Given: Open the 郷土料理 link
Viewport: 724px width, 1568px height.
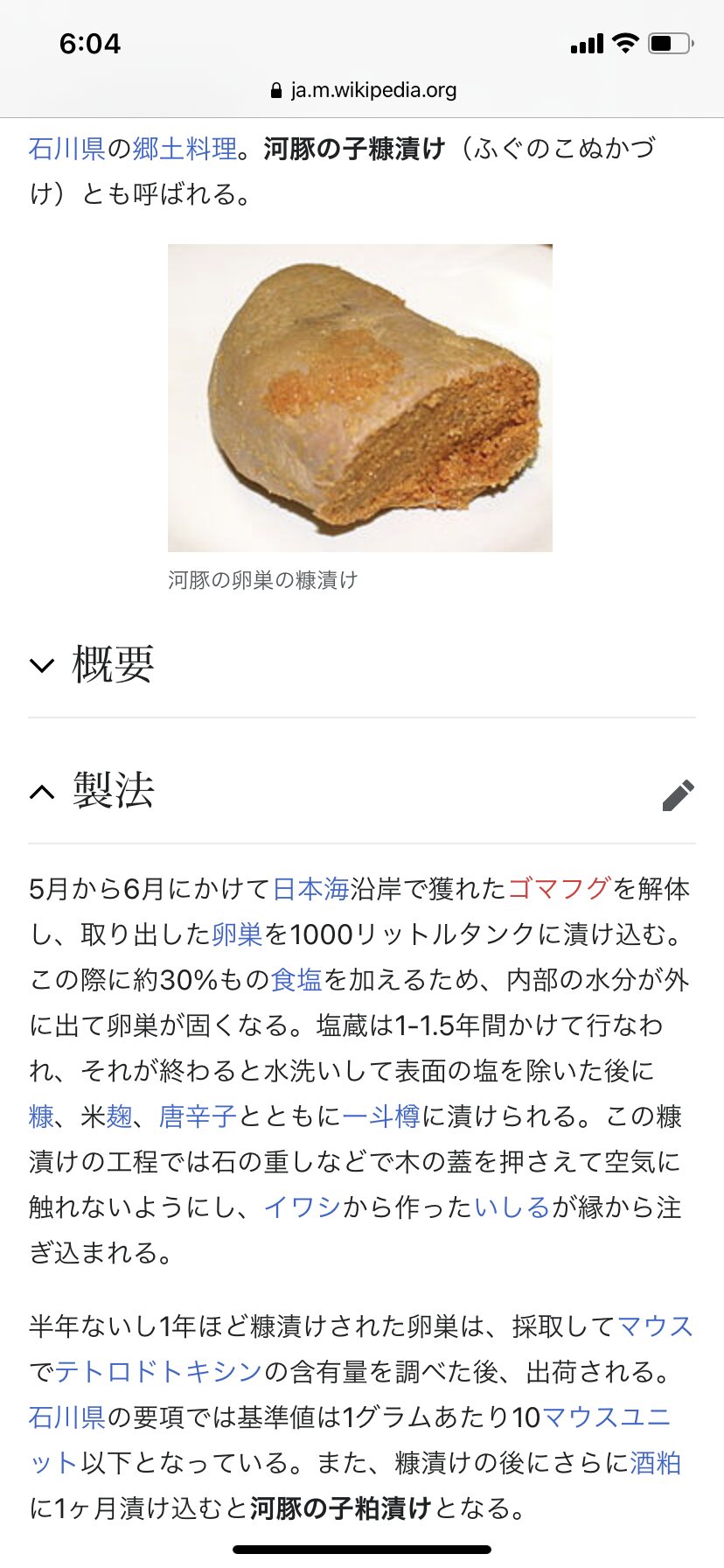Looking at the screenshot, I should tap(184, 149).
